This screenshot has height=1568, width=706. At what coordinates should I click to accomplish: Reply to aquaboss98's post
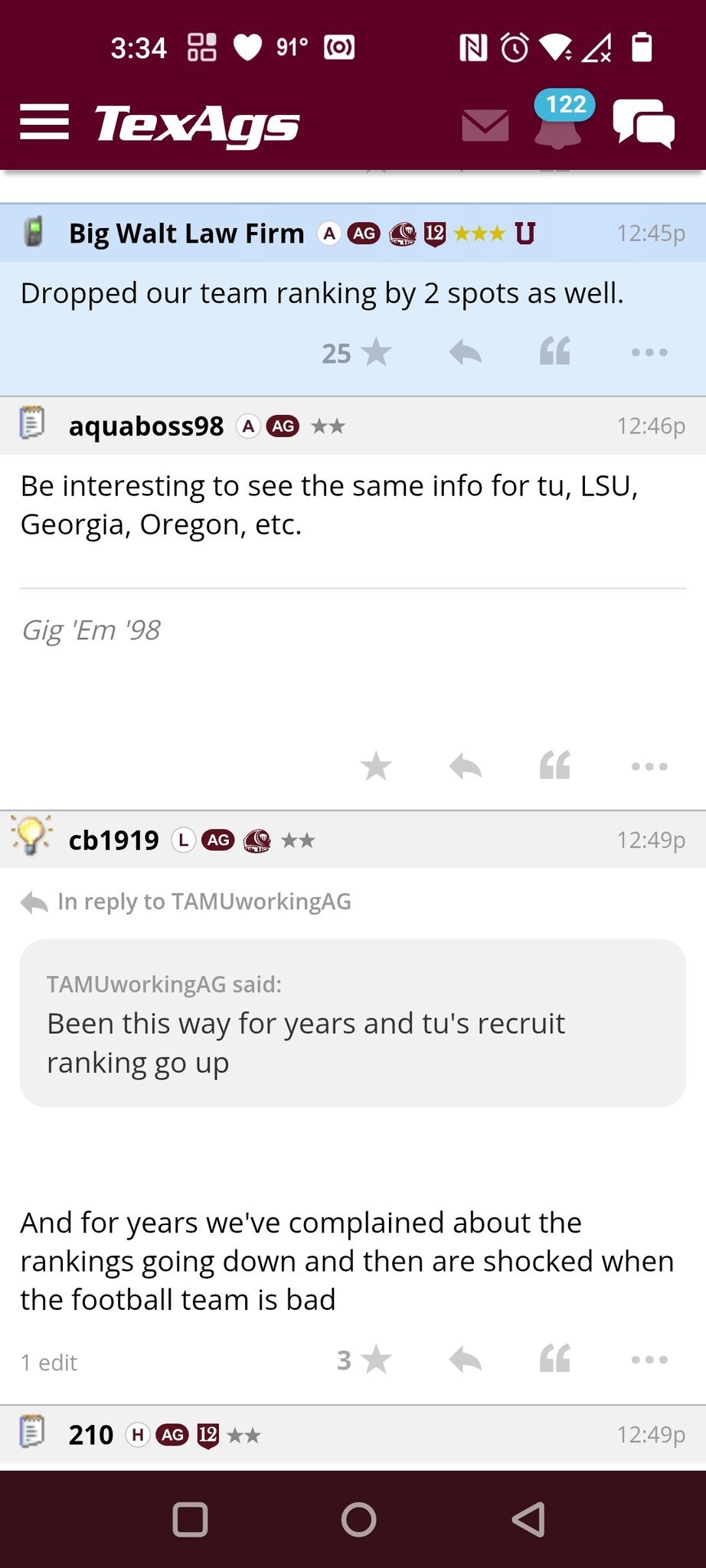(x=466, y=766)
